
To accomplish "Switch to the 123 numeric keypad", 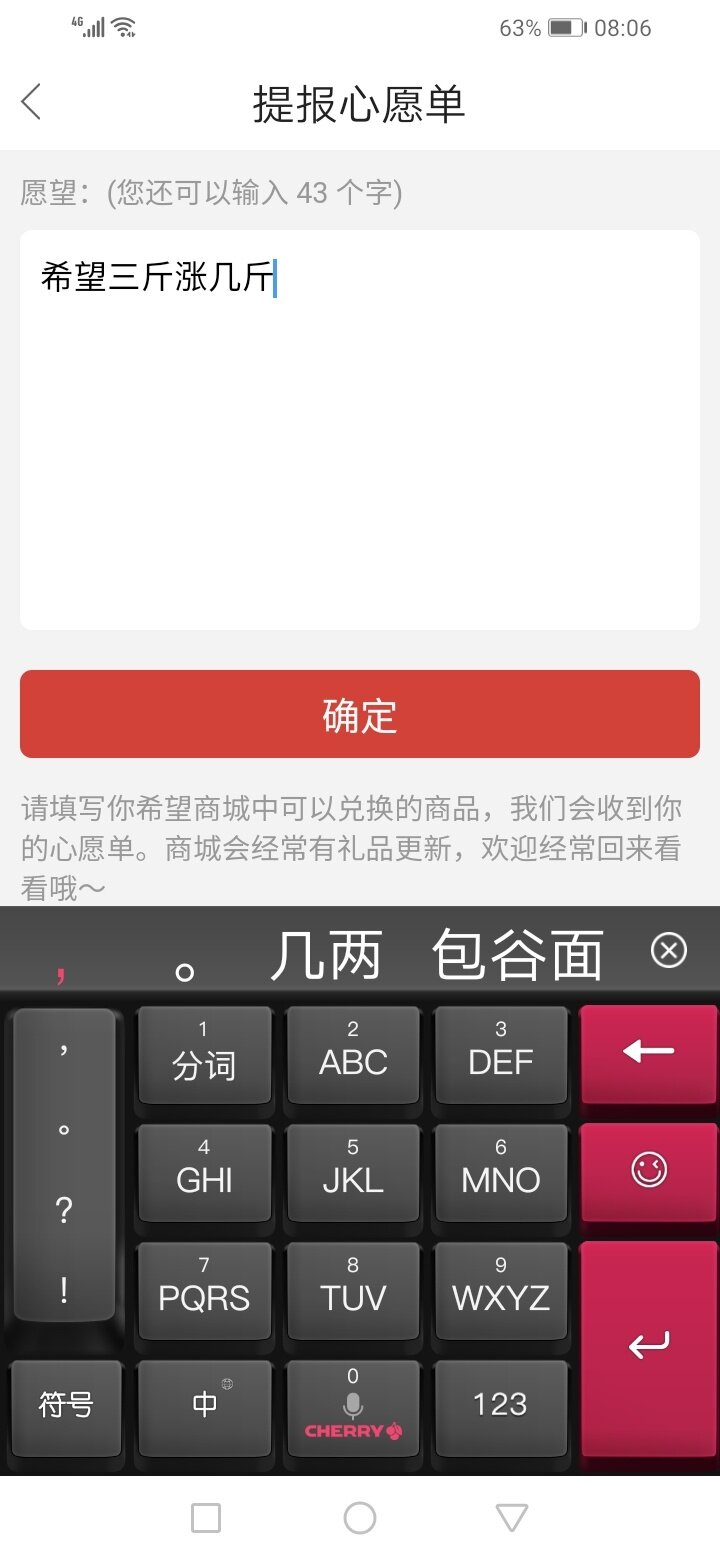I will [500, 1406].
